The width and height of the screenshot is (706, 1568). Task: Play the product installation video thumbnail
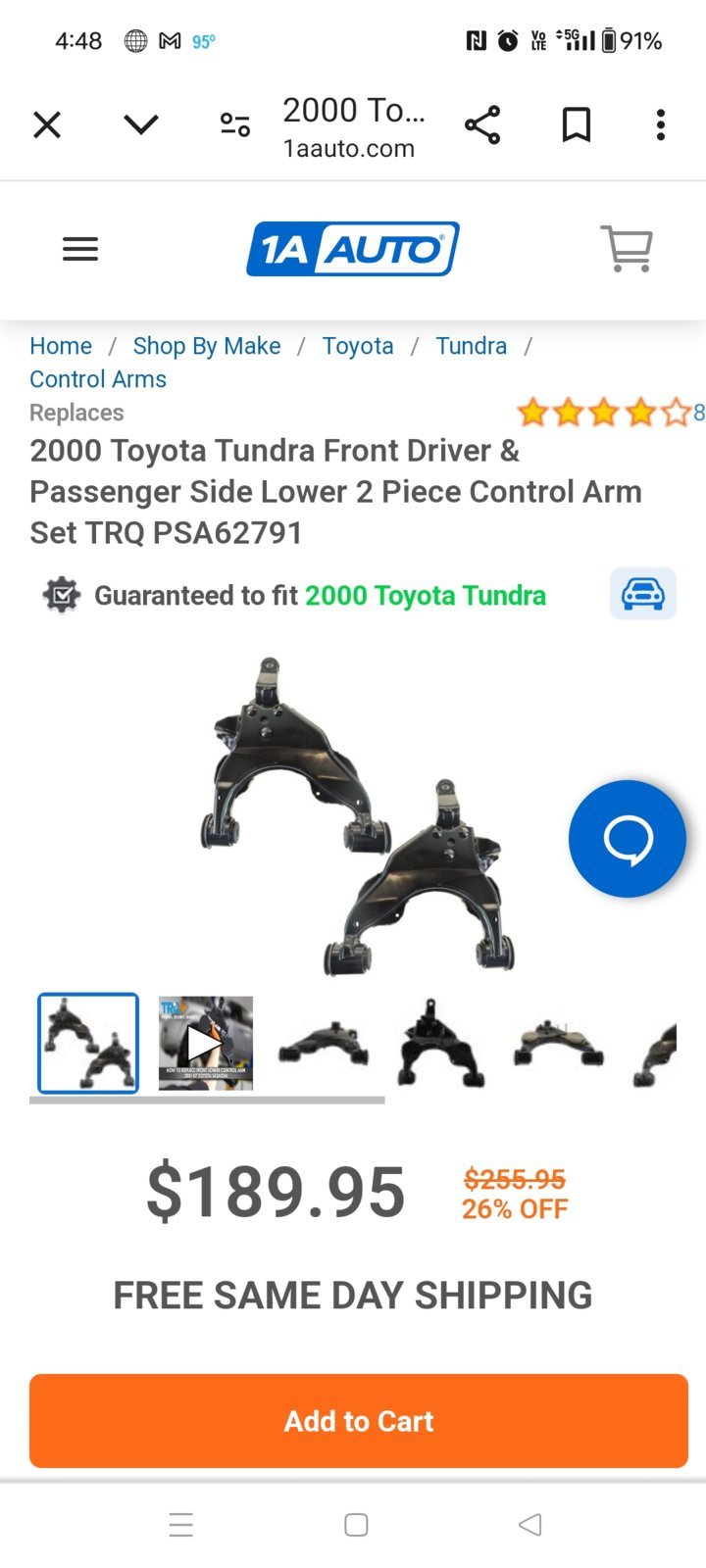tap(206, 1044)
